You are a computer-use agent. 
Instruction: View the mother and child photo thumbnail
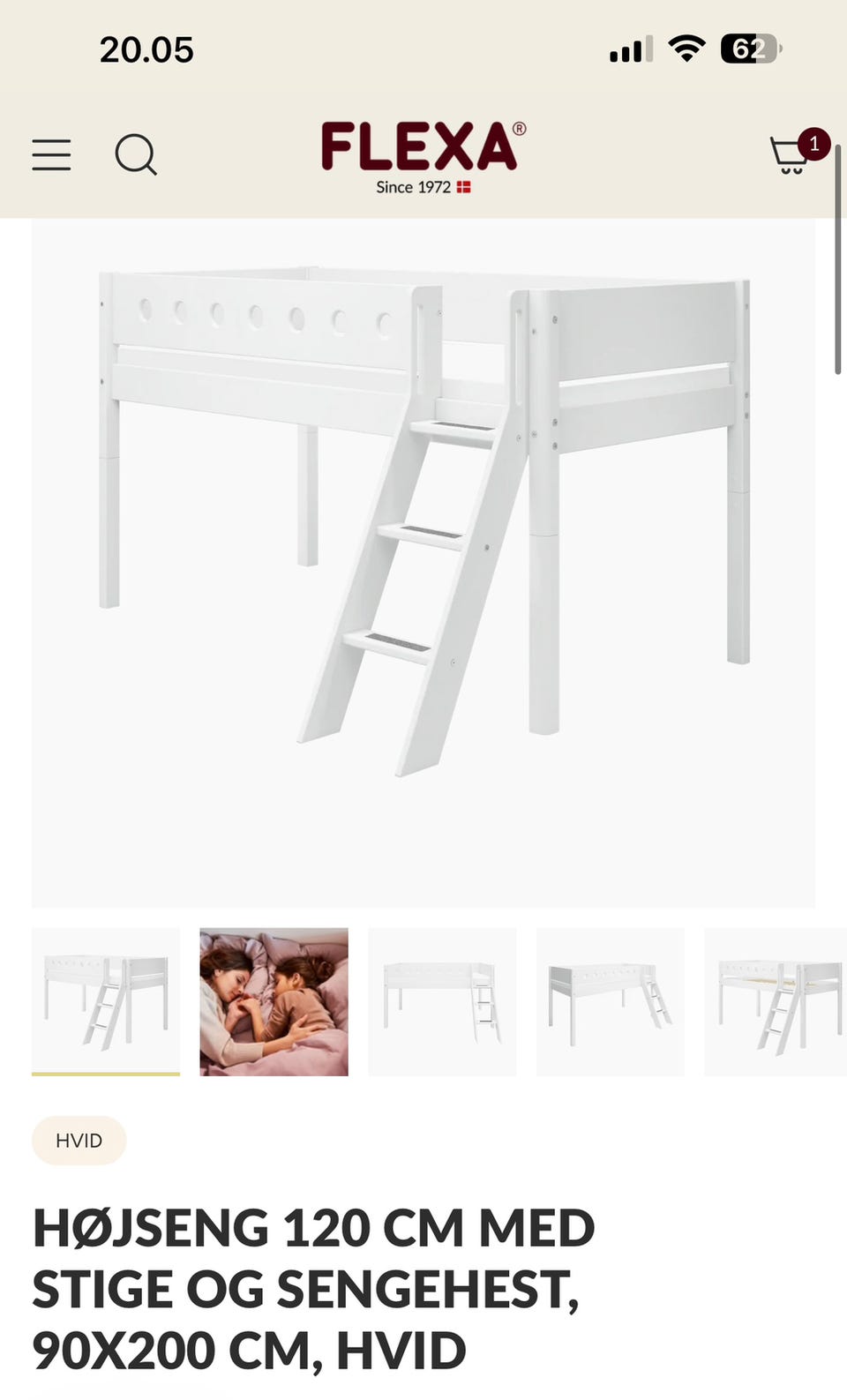(274, 1001)
